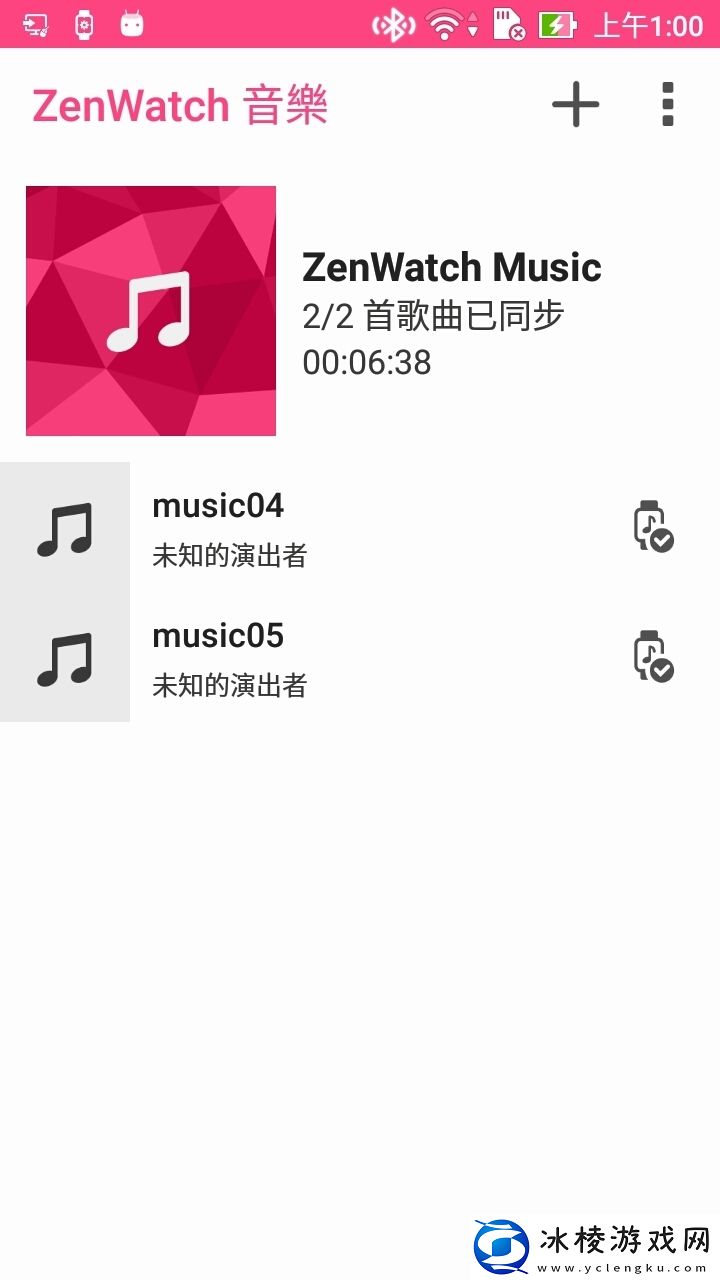Tap the 00:06:38 total duration display

(x=366, y=363)
